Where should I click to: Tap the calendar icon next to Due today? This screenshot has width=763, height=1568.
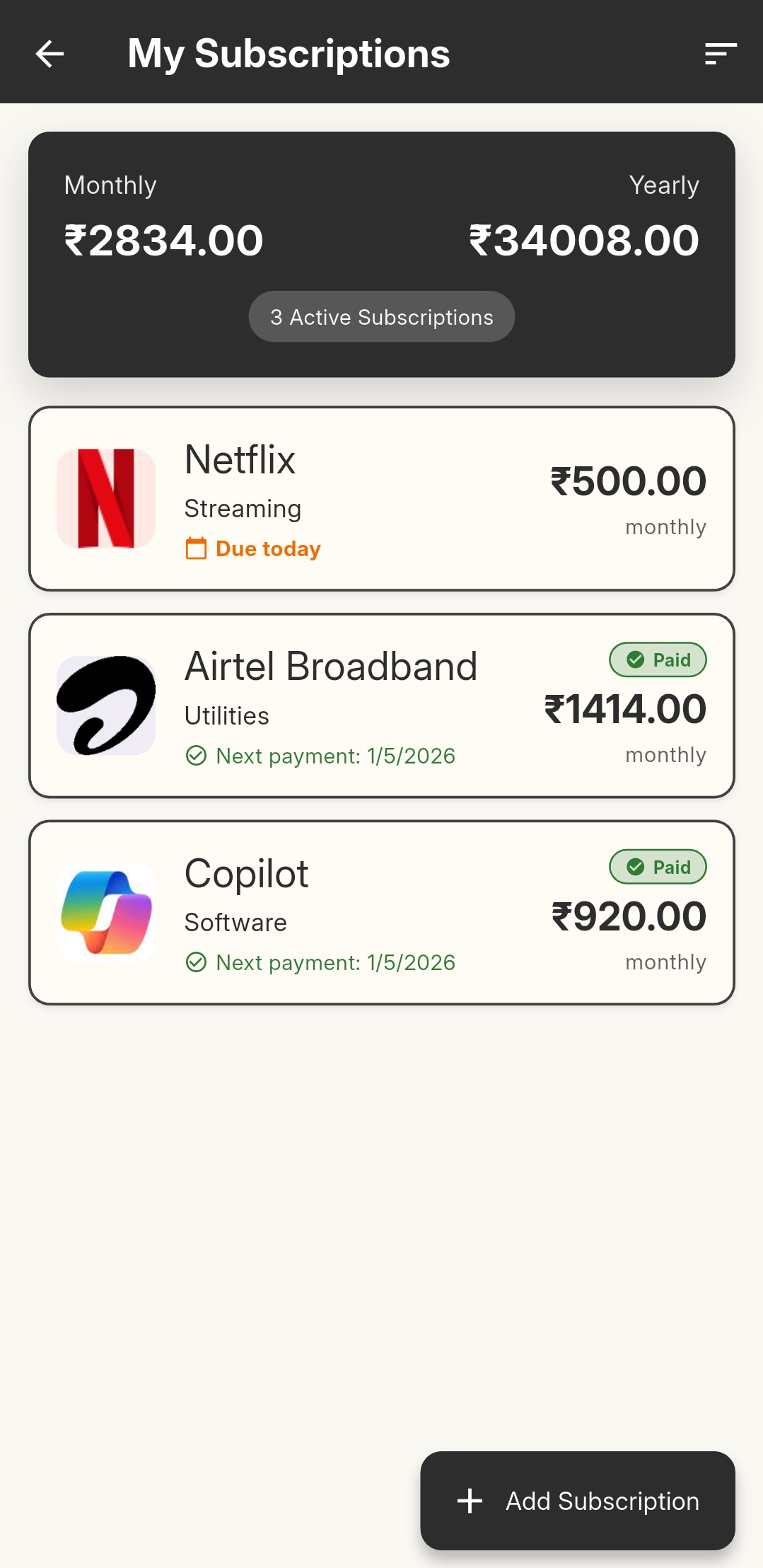pos(195,548)
